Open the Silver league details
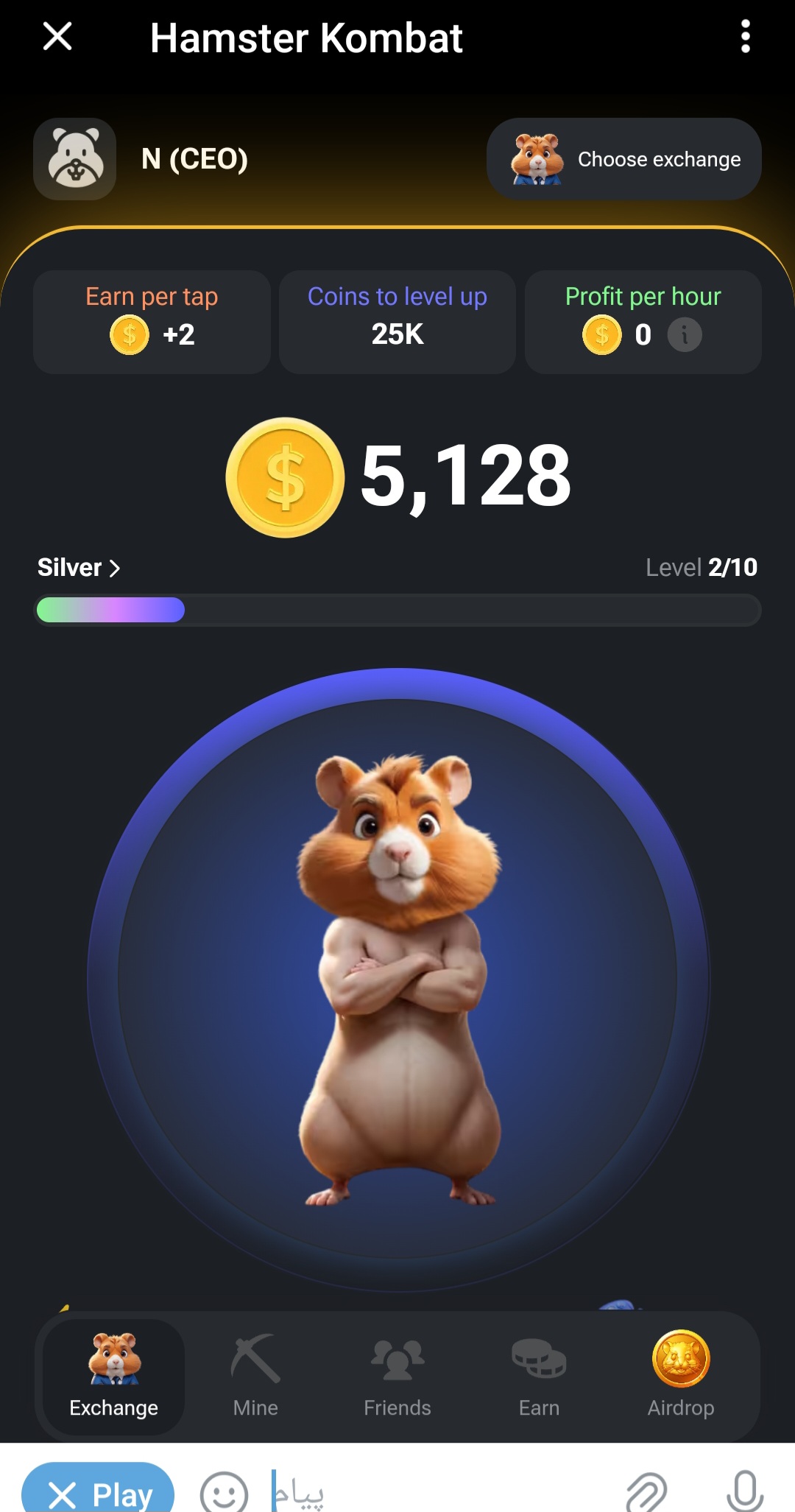Screen dimensions: 795x1512 coord(79,568)
